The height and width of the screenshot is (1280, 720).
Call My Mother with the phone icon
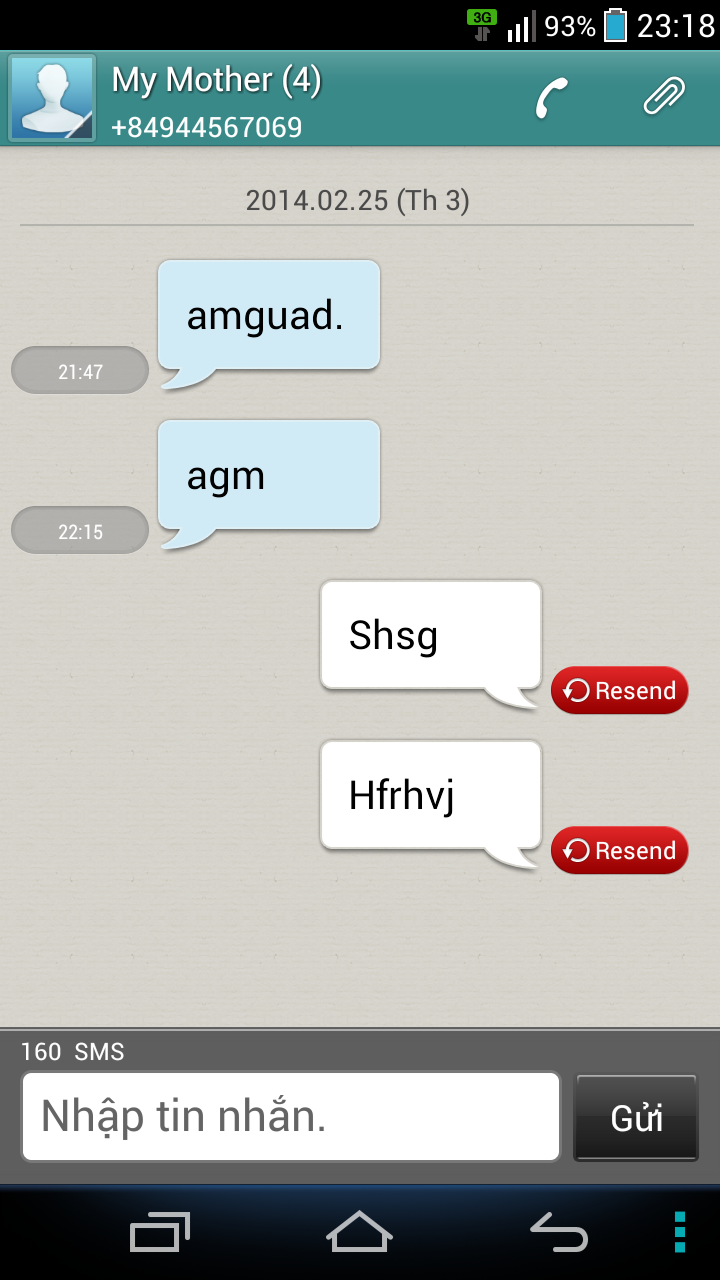(551, 98)
